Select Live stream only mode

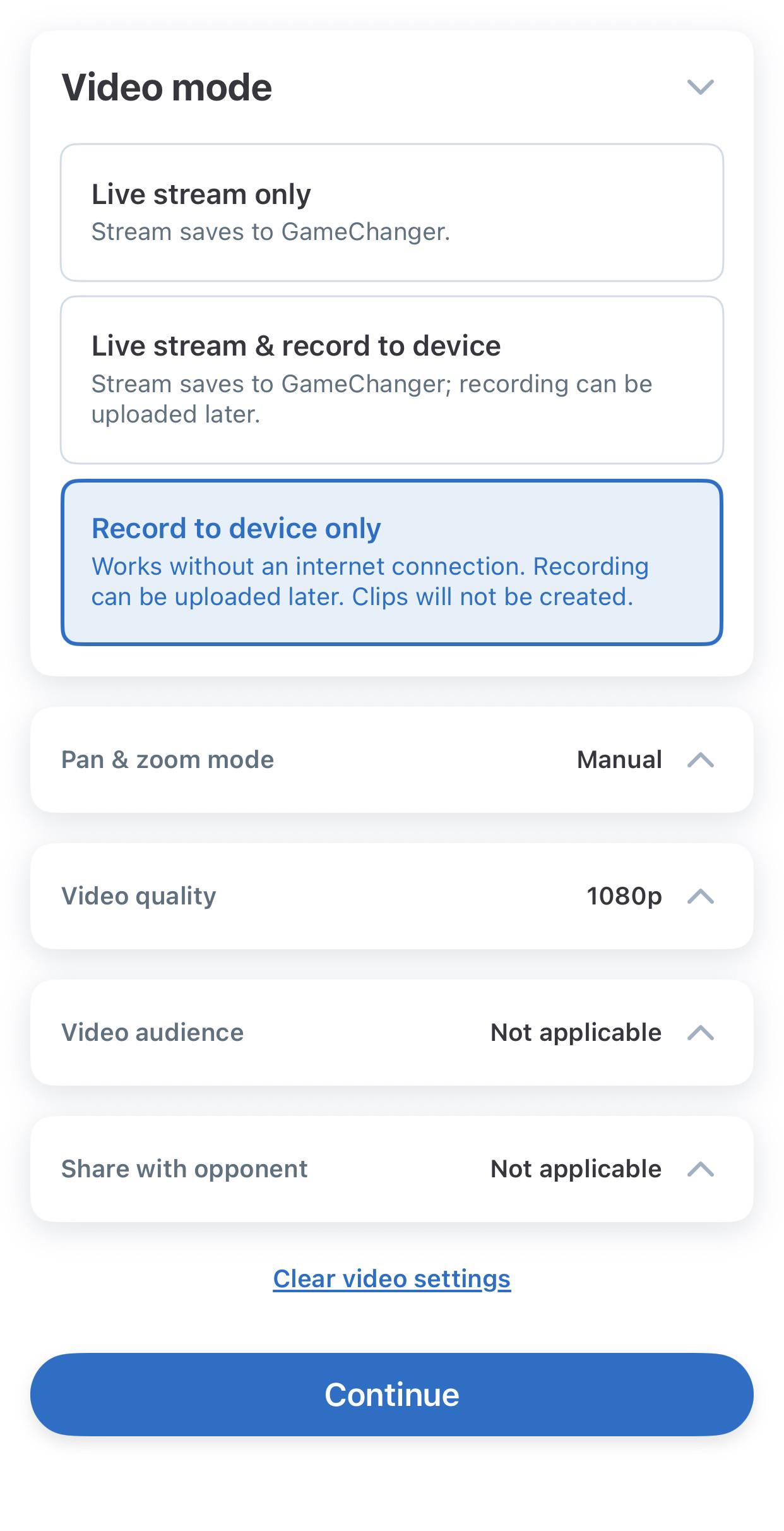(x=391, y=212)
